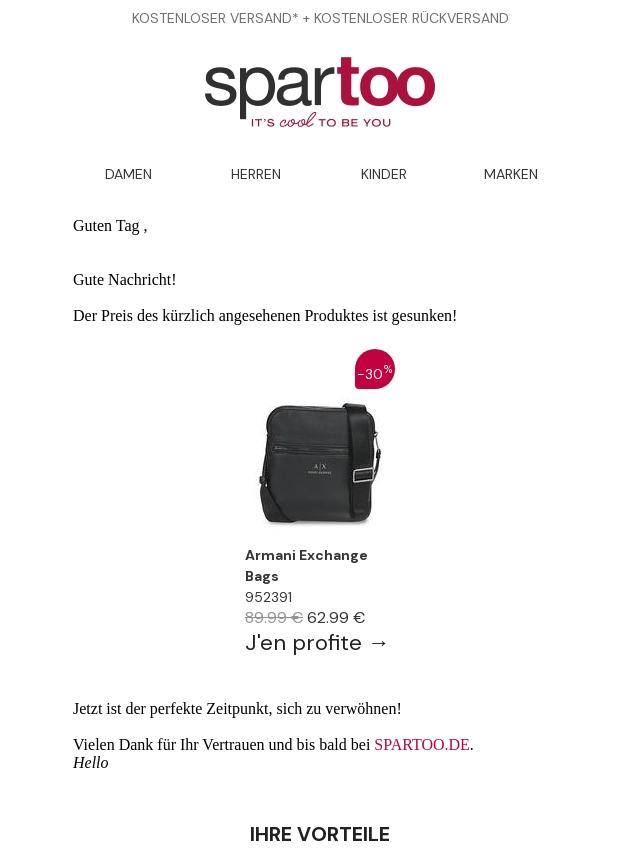The image size is (640, 854).
Task: Open the HERREN category
Action: click(x=255, y=174)
